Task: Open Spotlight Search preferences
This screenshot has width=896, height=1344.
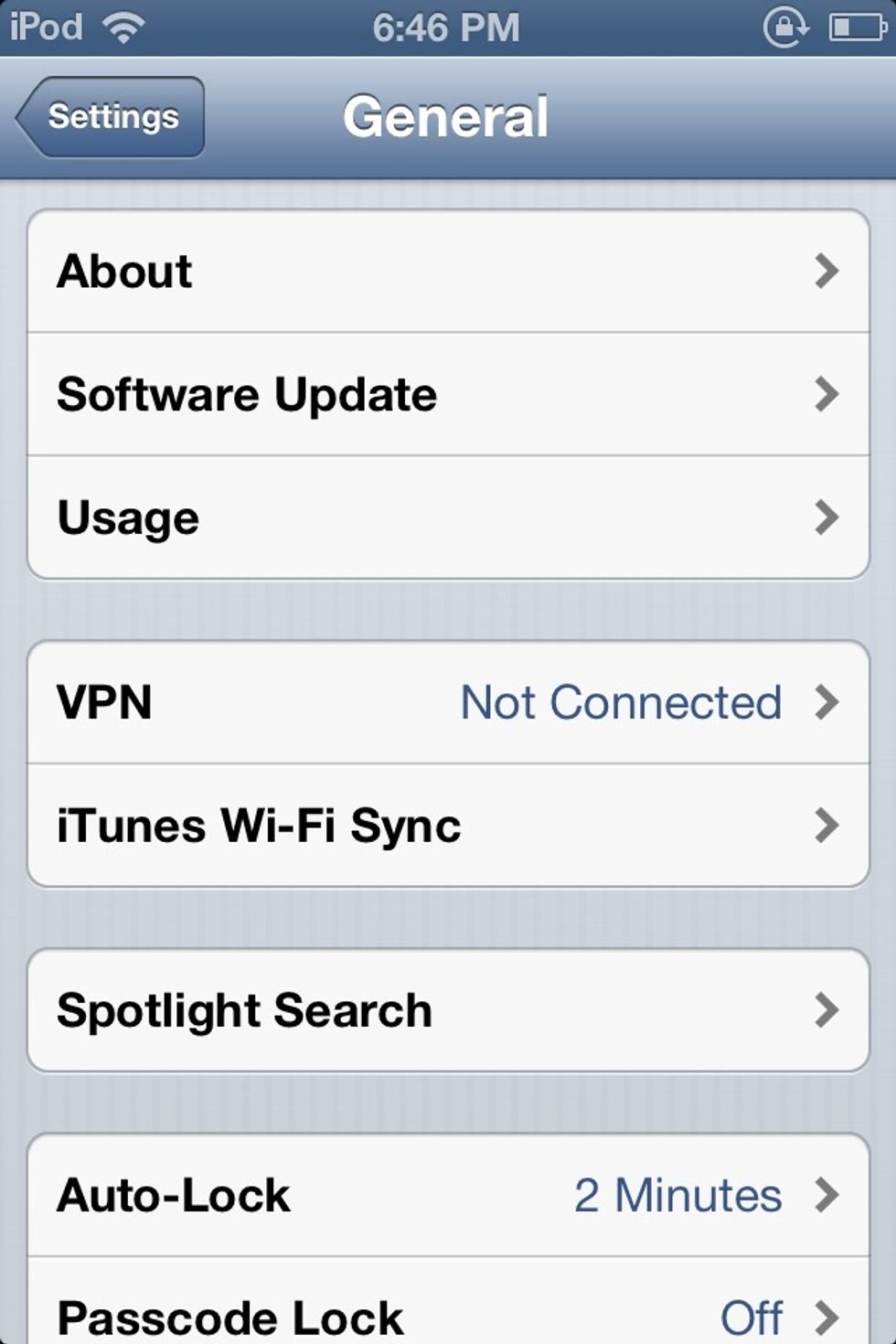Action: (448, 1010)
